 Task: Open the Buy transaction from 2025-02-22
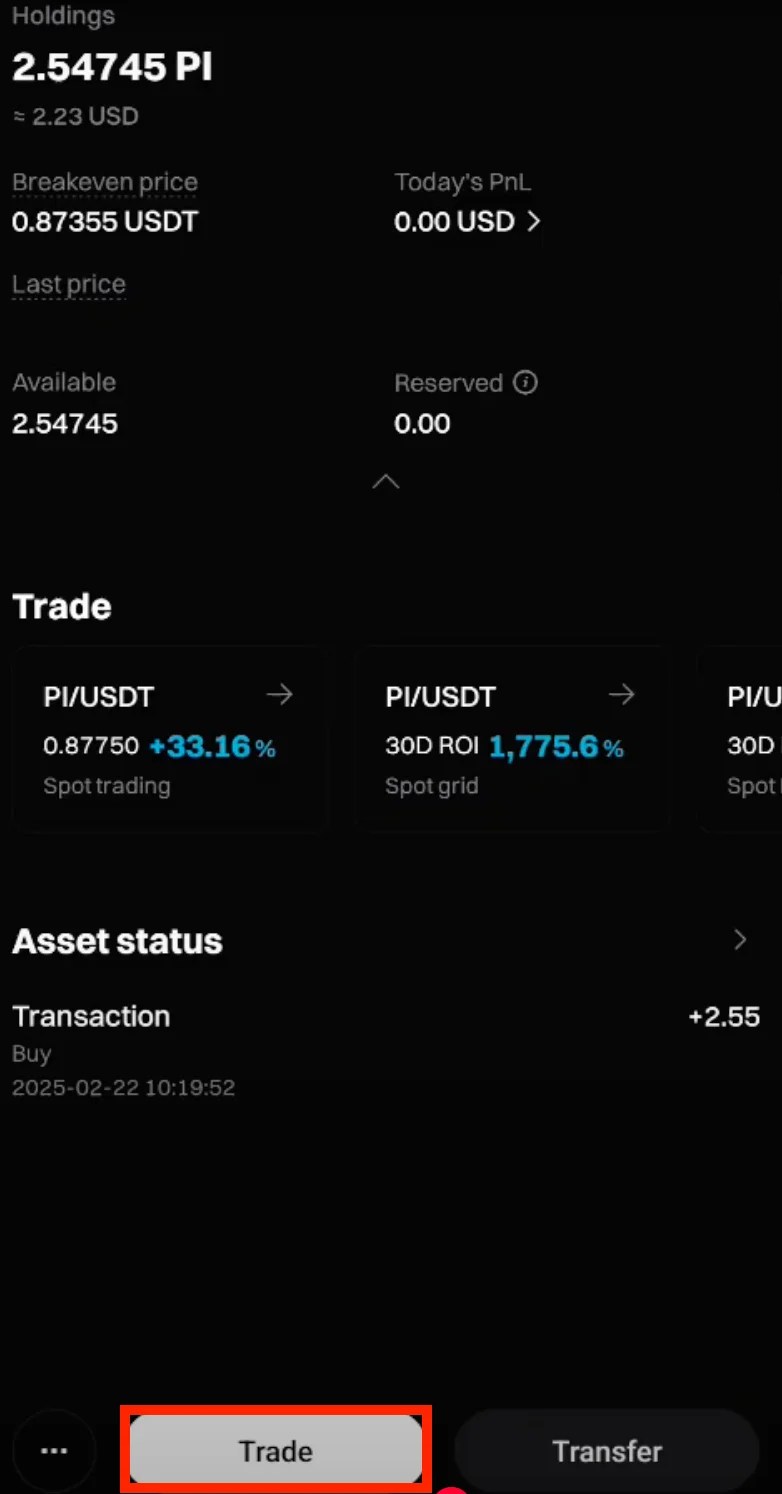[x=390, y=1050]
